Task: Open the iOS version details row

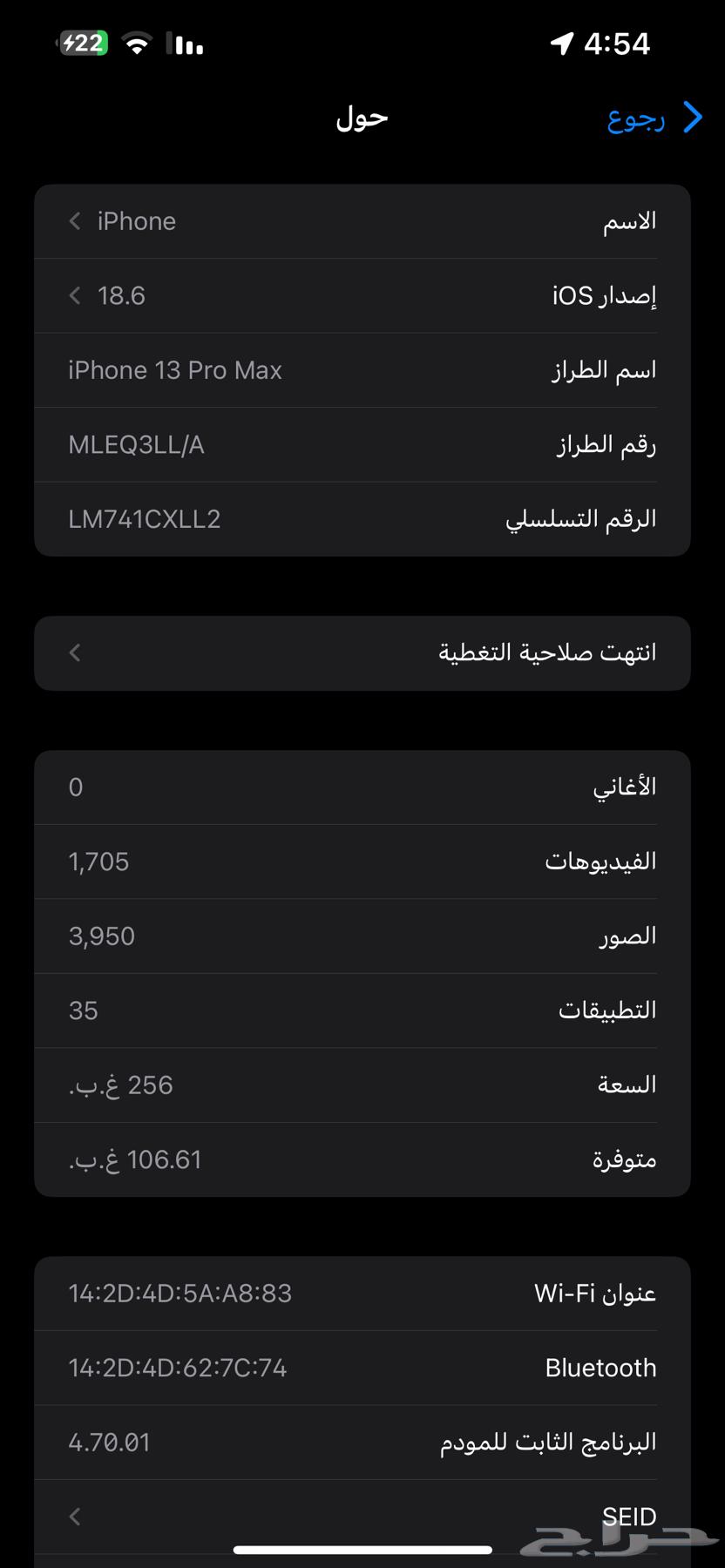Action: pyautogui.click(x=362, y=295)
